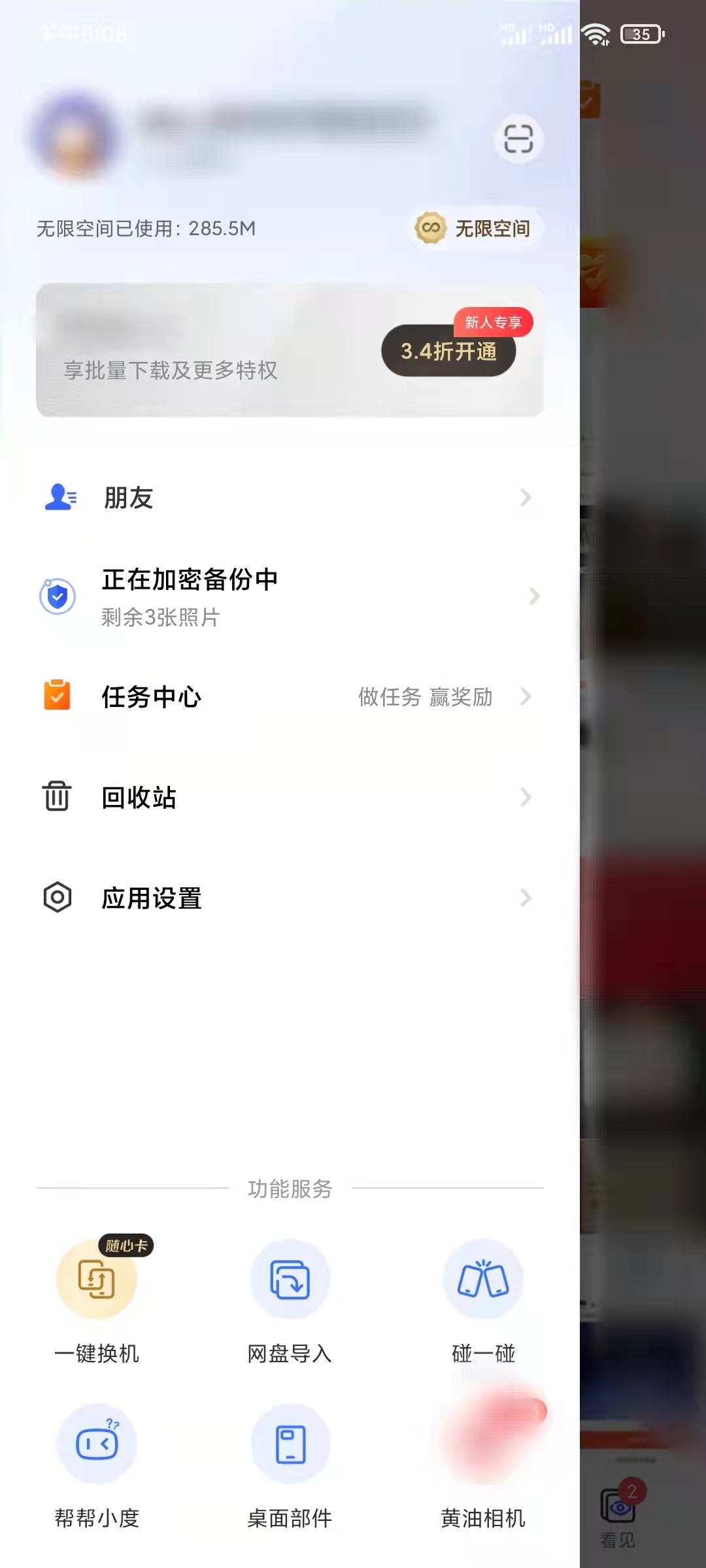Screen dimensions: 706x1568
Task: Expand the 朋友 friends row
Action: 290,498
